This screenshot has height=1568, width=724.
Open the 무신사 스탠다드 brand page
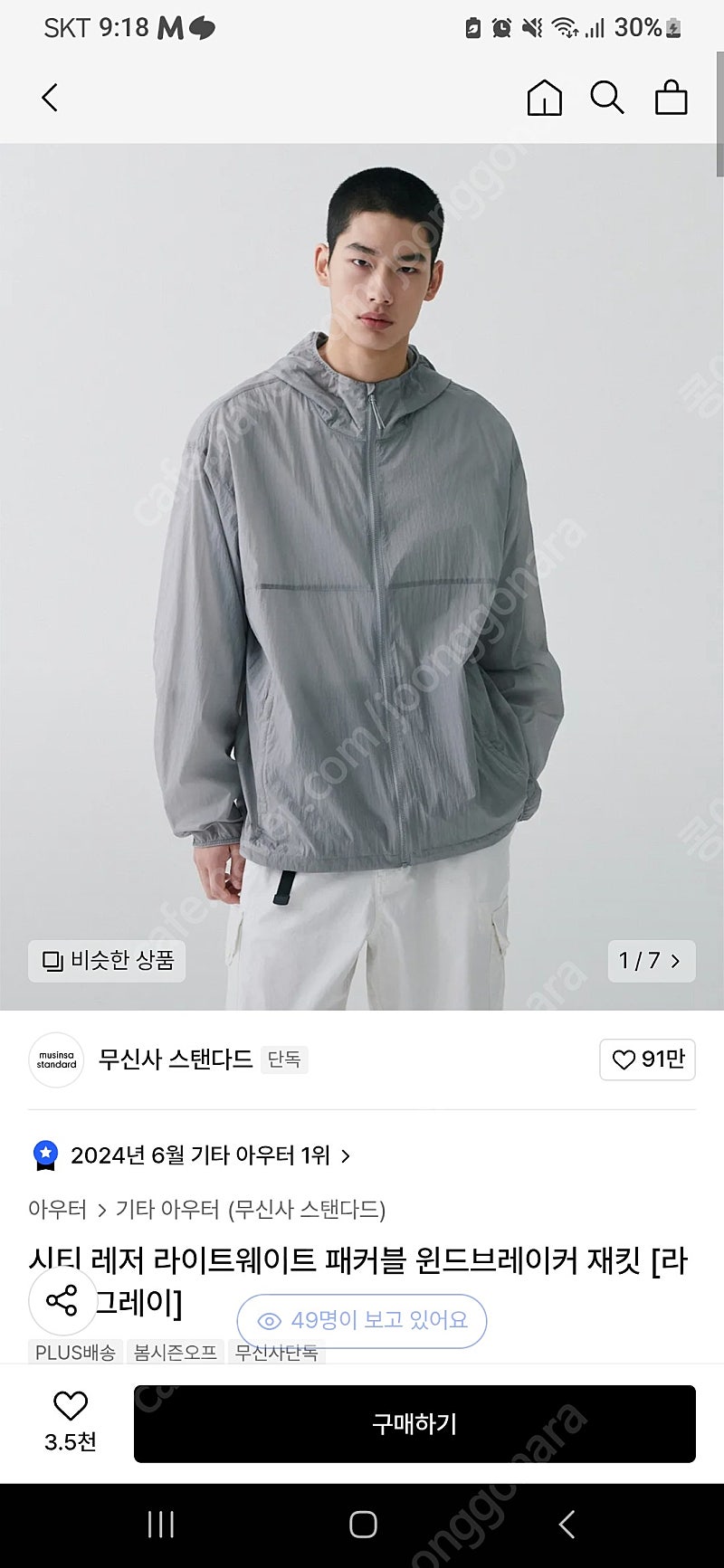pos(176,1060)
